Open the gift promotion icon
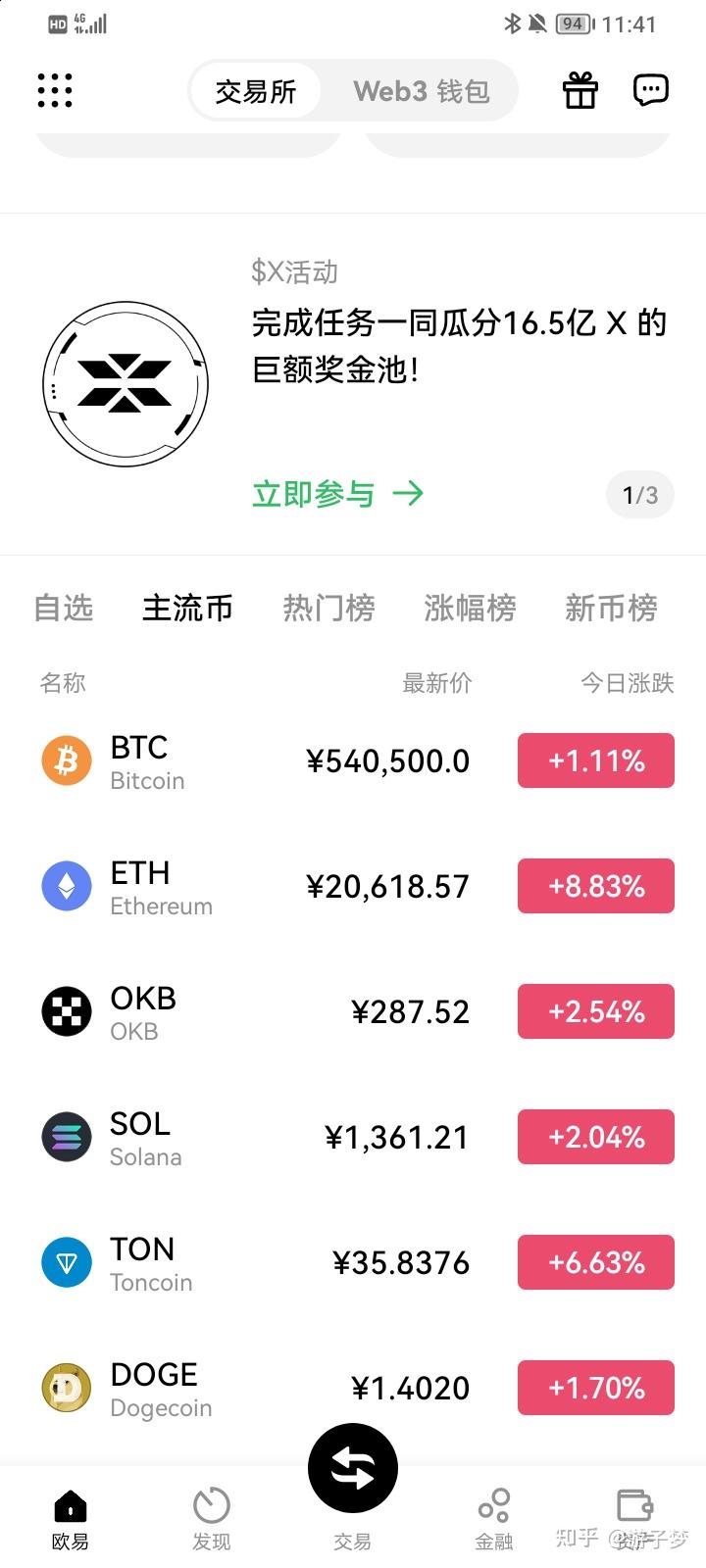The width and height of the screenshot is (706, 1568). pyautogui.click(x=580, y=90)
